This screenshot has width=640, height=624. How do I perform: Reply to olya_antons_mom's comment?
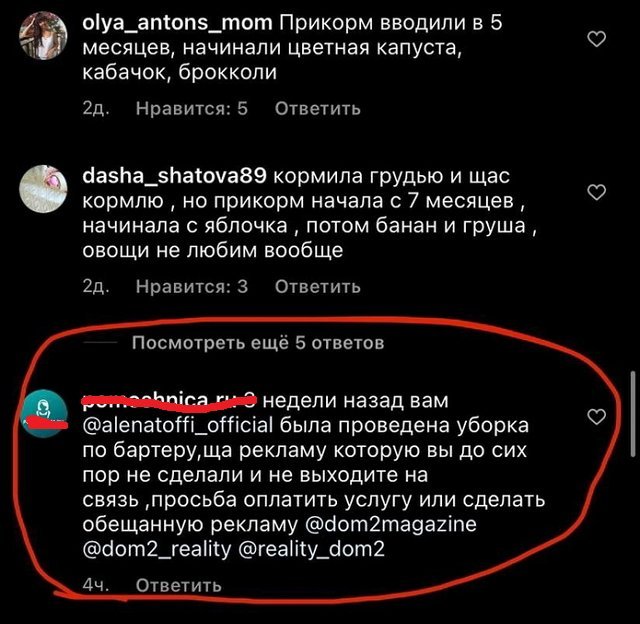click(x=317, y=108)
